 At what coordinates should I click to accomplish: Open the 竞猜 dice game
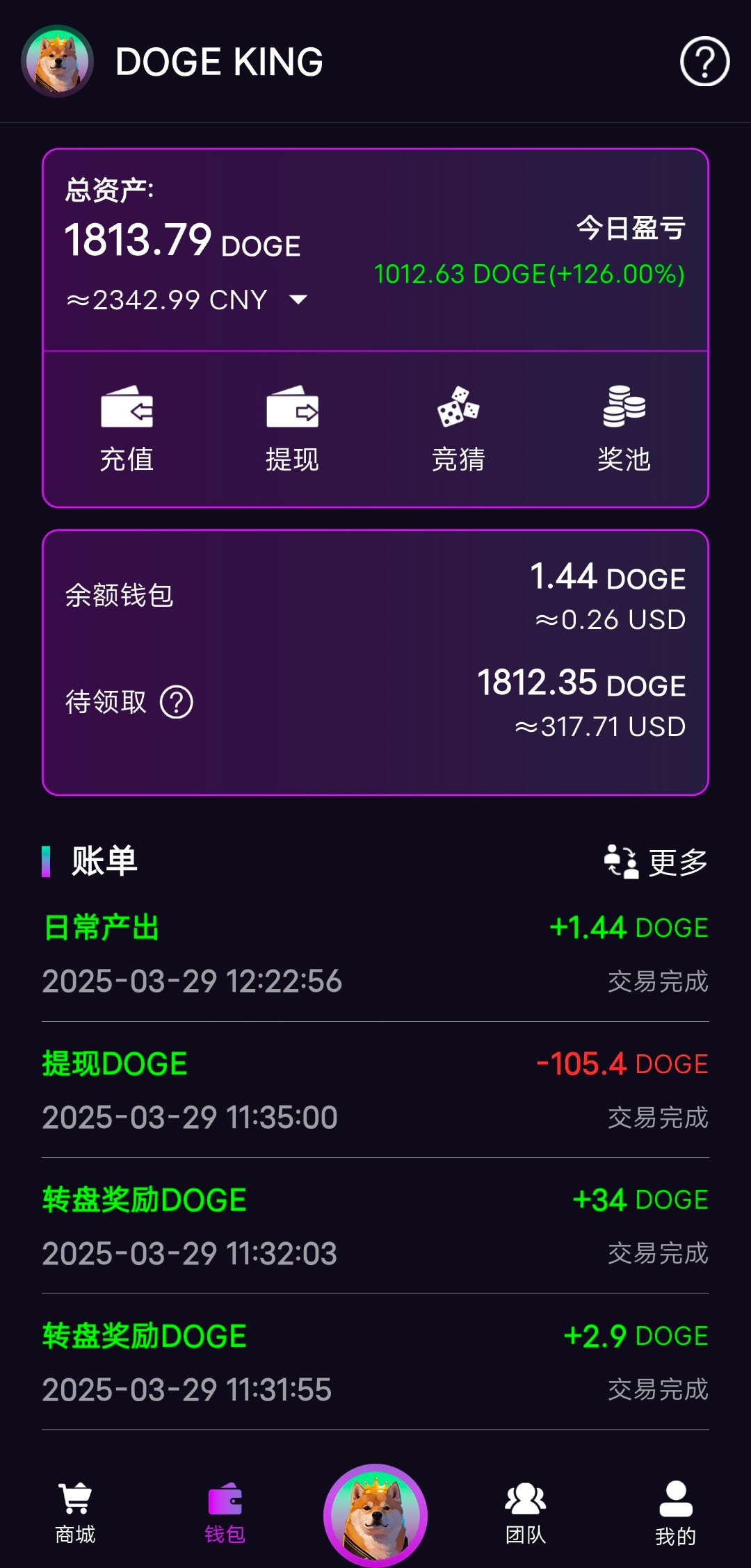tap(458, 430)
